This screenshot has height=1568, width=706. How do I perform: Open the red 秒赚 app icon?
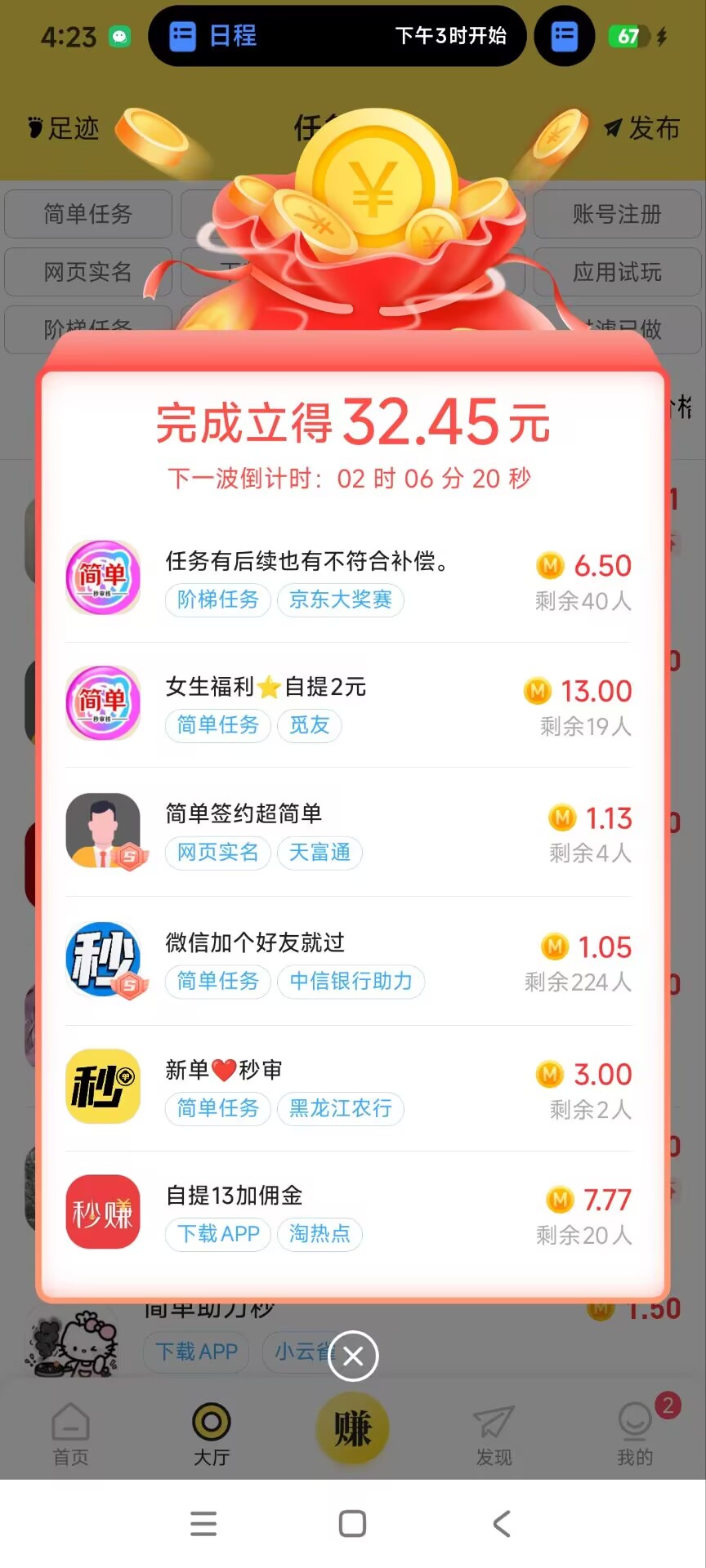[x=103, y=1212]
